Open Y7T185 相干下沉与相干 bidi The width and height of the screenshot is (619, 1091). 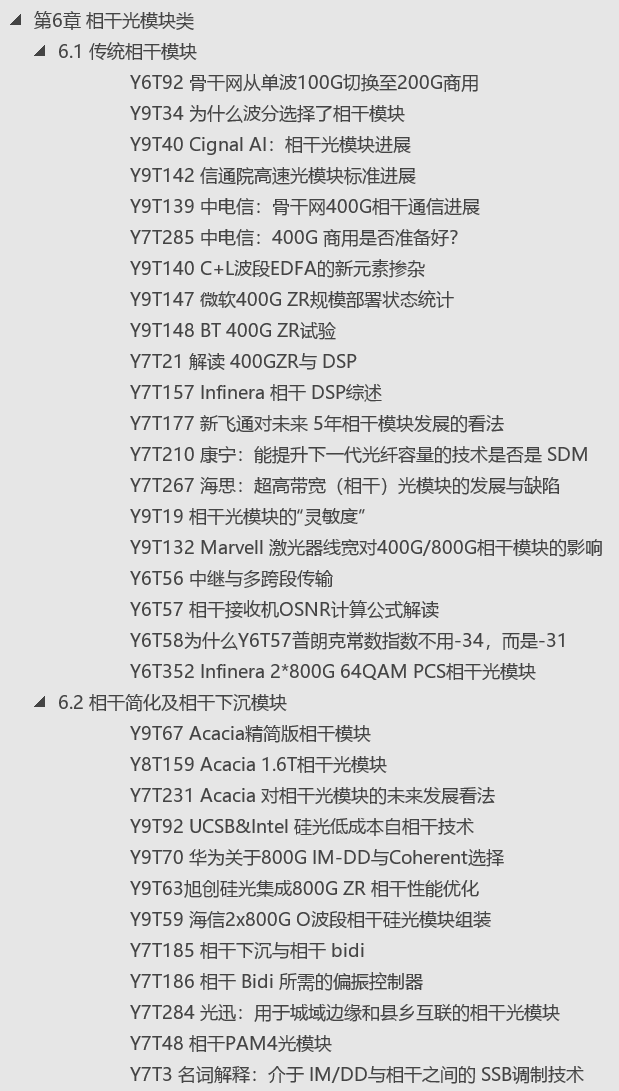coord(247,950)
